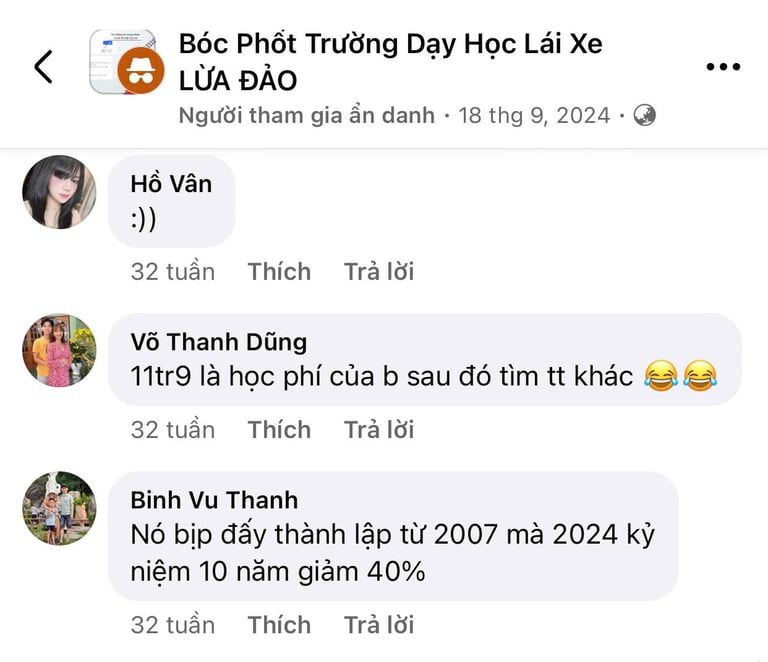The height and width of the screenshot is (662, 768).
Task: Open the three-dot overflow menu
Action: [723, 67]
